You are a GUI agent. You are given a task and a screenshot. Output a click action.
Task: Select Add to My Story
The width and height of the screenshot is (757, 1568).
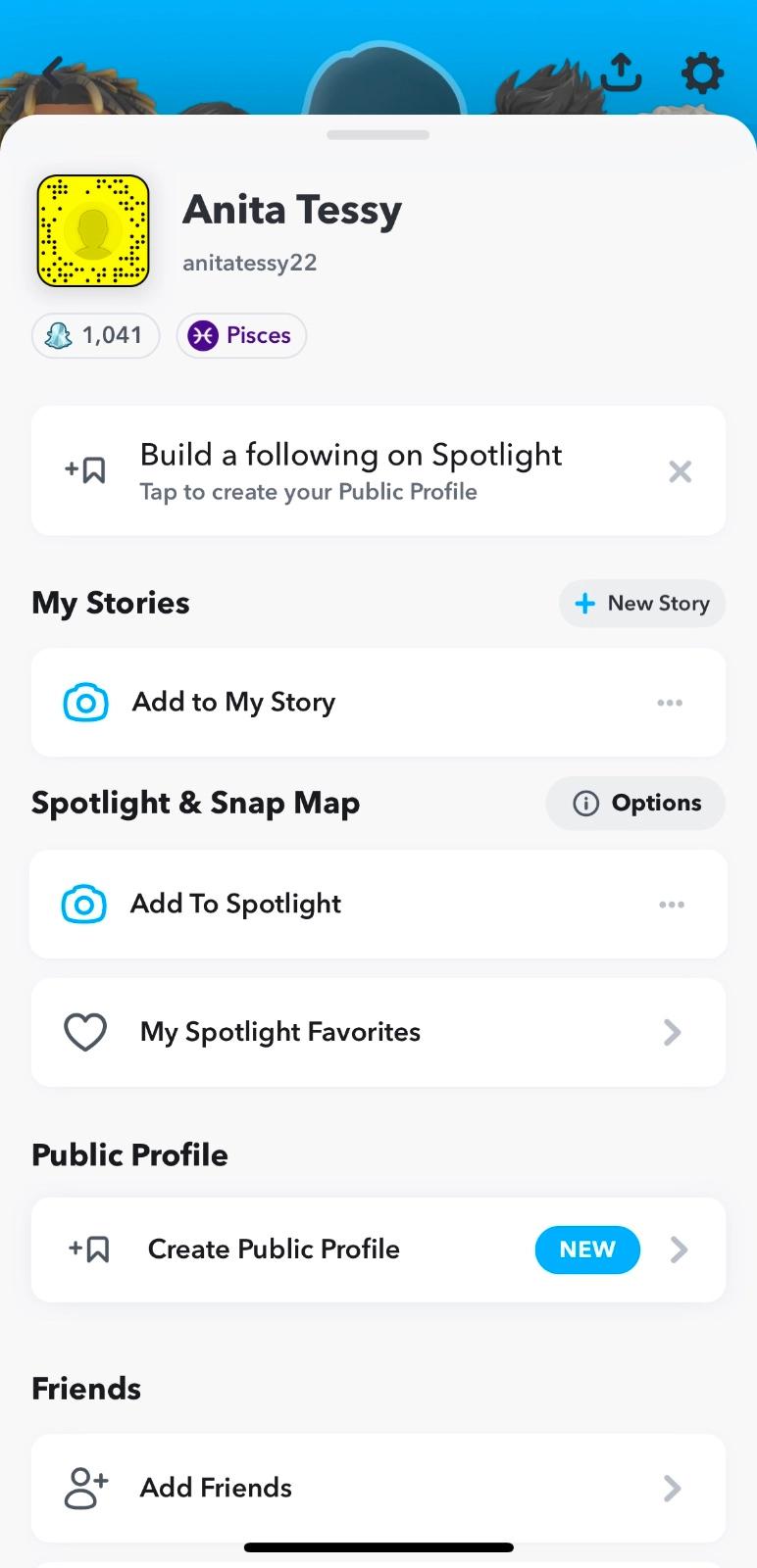pos(235,703)
